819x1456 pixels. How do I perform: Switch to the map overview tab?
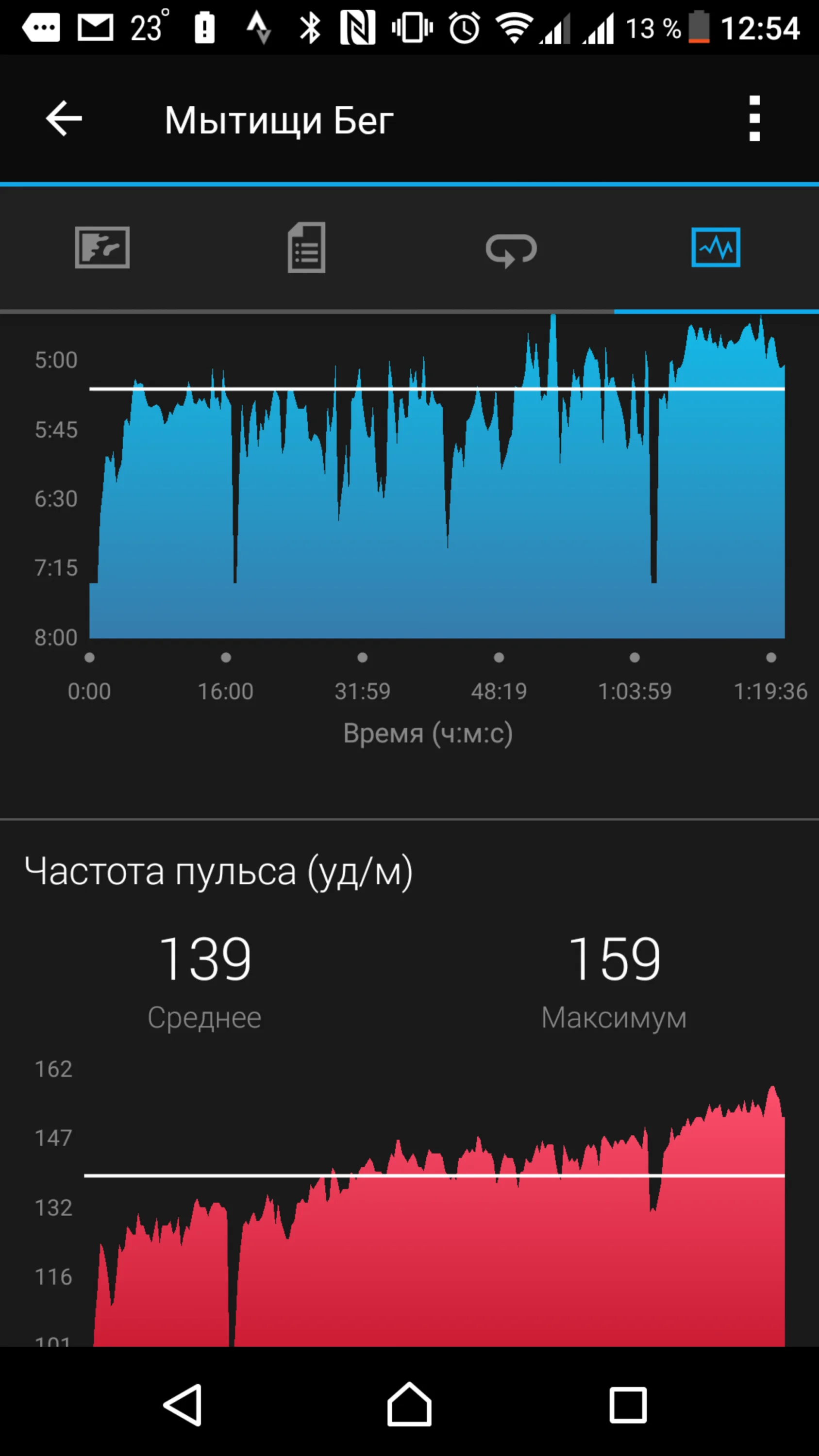pyautogui.click(x=102, y=248)
